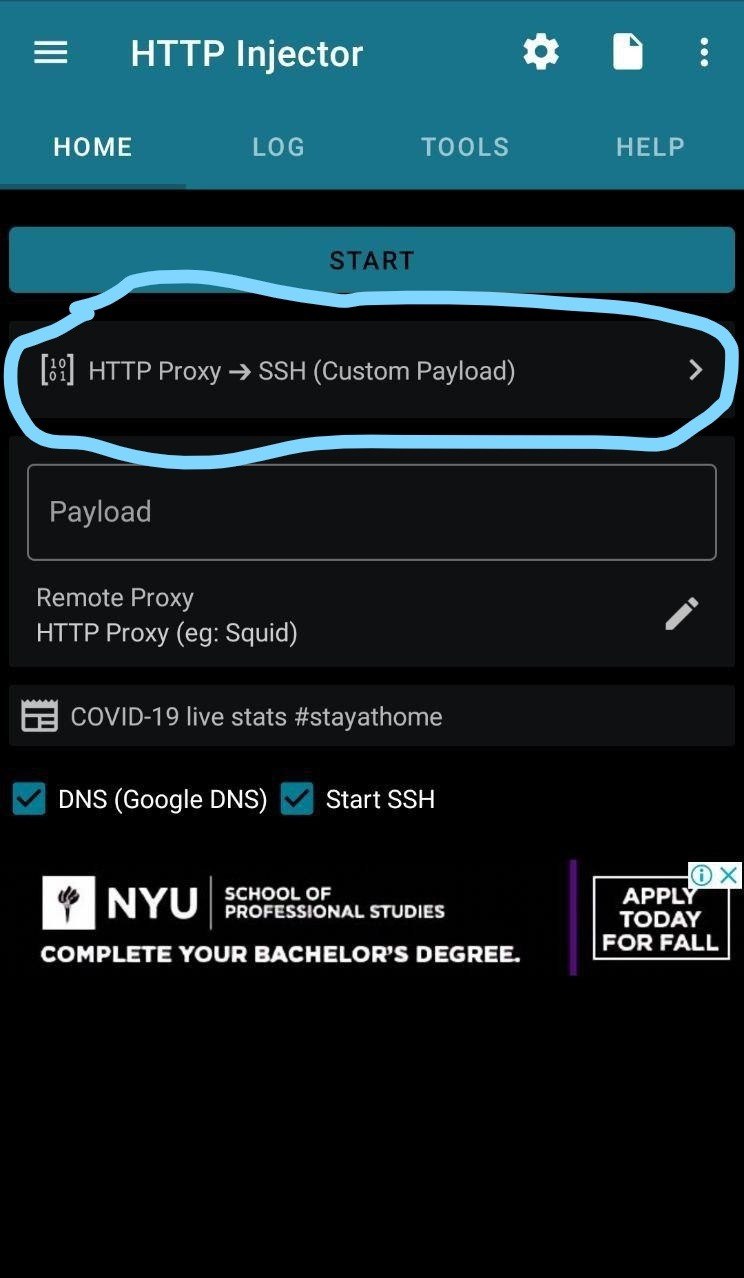Uncheck DNS (Google DNS) checkbox
The image size is (744, 1278).
[x=29, y=799]
